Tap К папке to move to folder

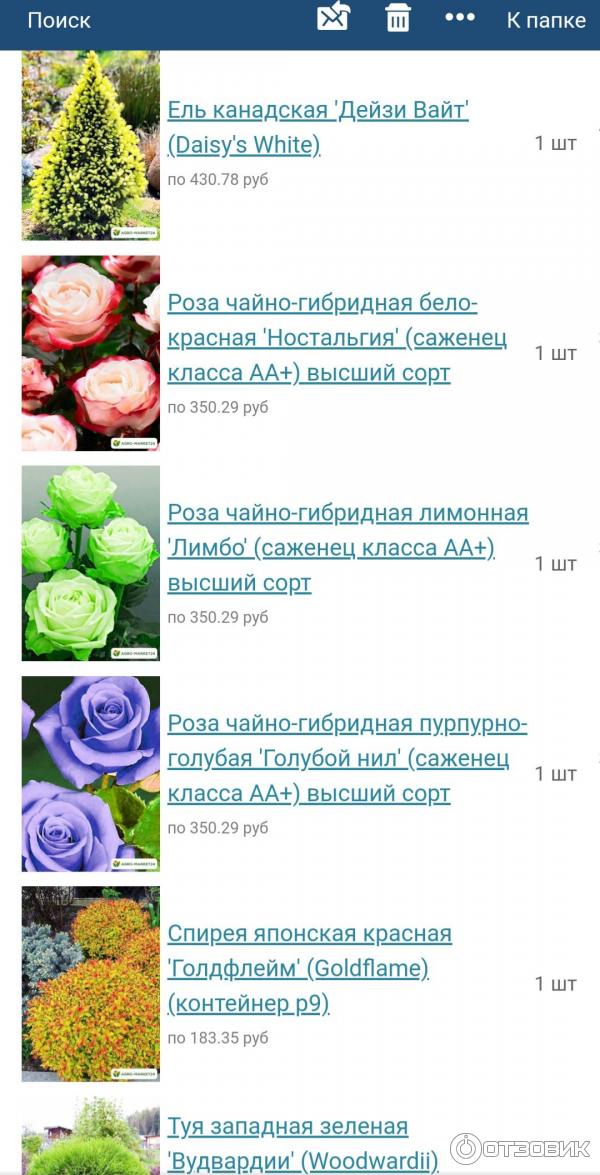[546, 20]
